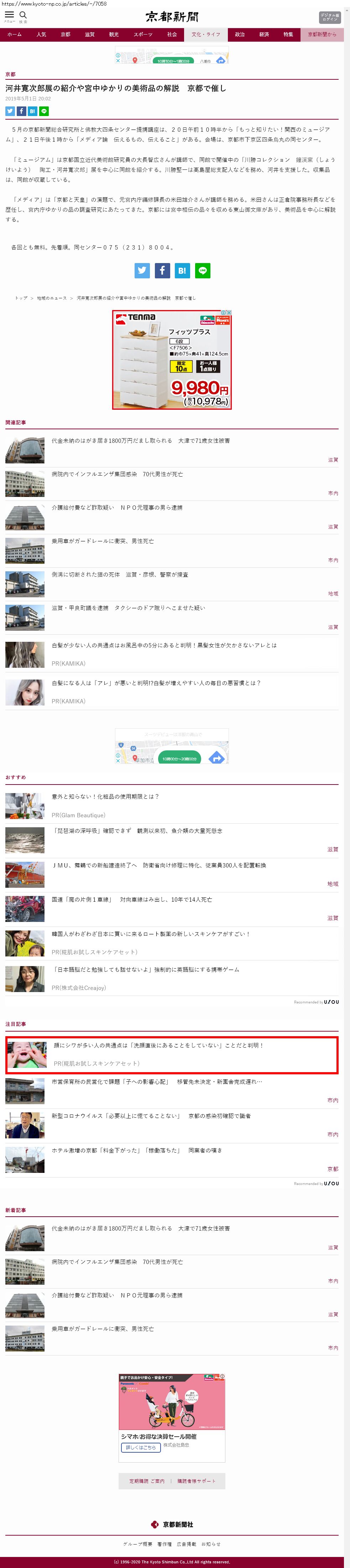Open the search magnifier icon

[23, 15]
